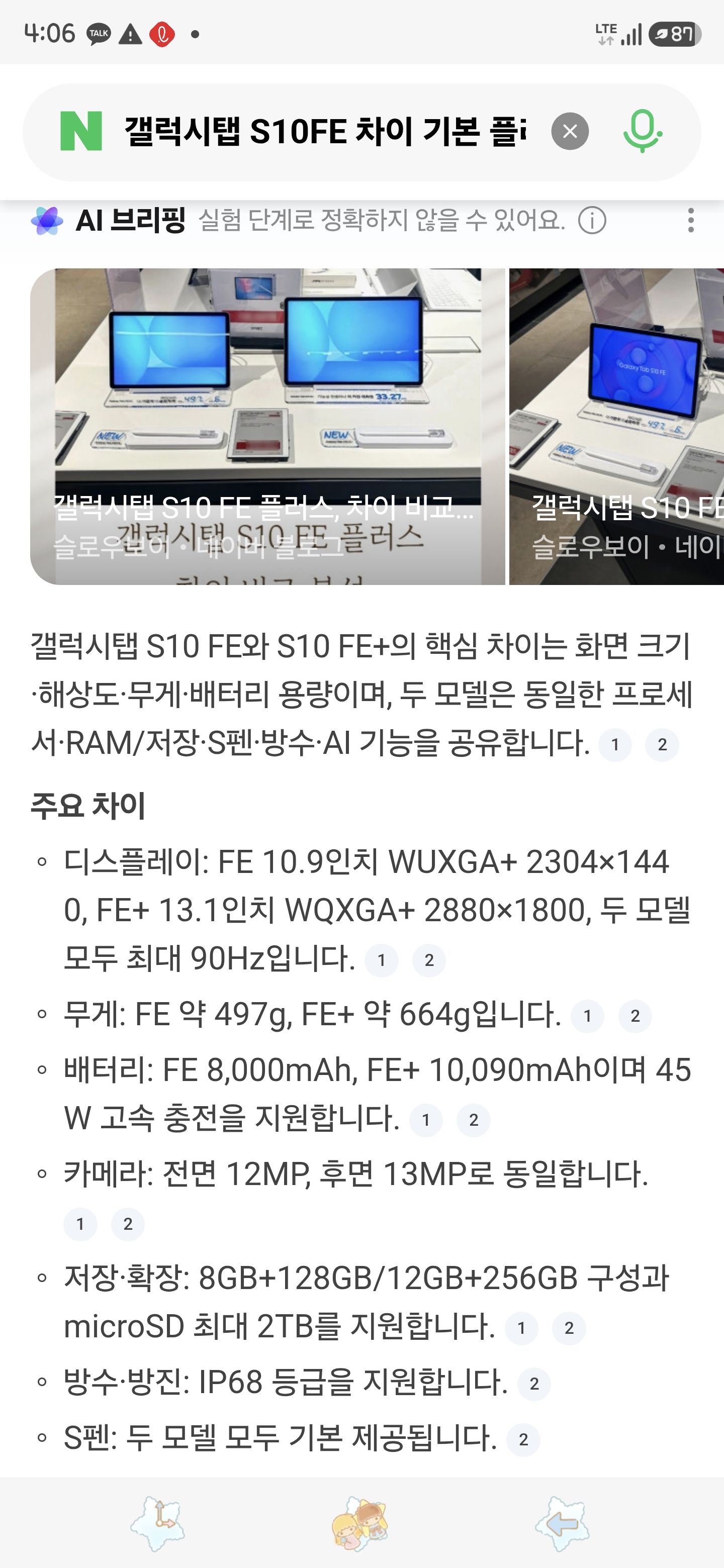Open the AI 브리핑 overflow menu

tap(690, 220)
